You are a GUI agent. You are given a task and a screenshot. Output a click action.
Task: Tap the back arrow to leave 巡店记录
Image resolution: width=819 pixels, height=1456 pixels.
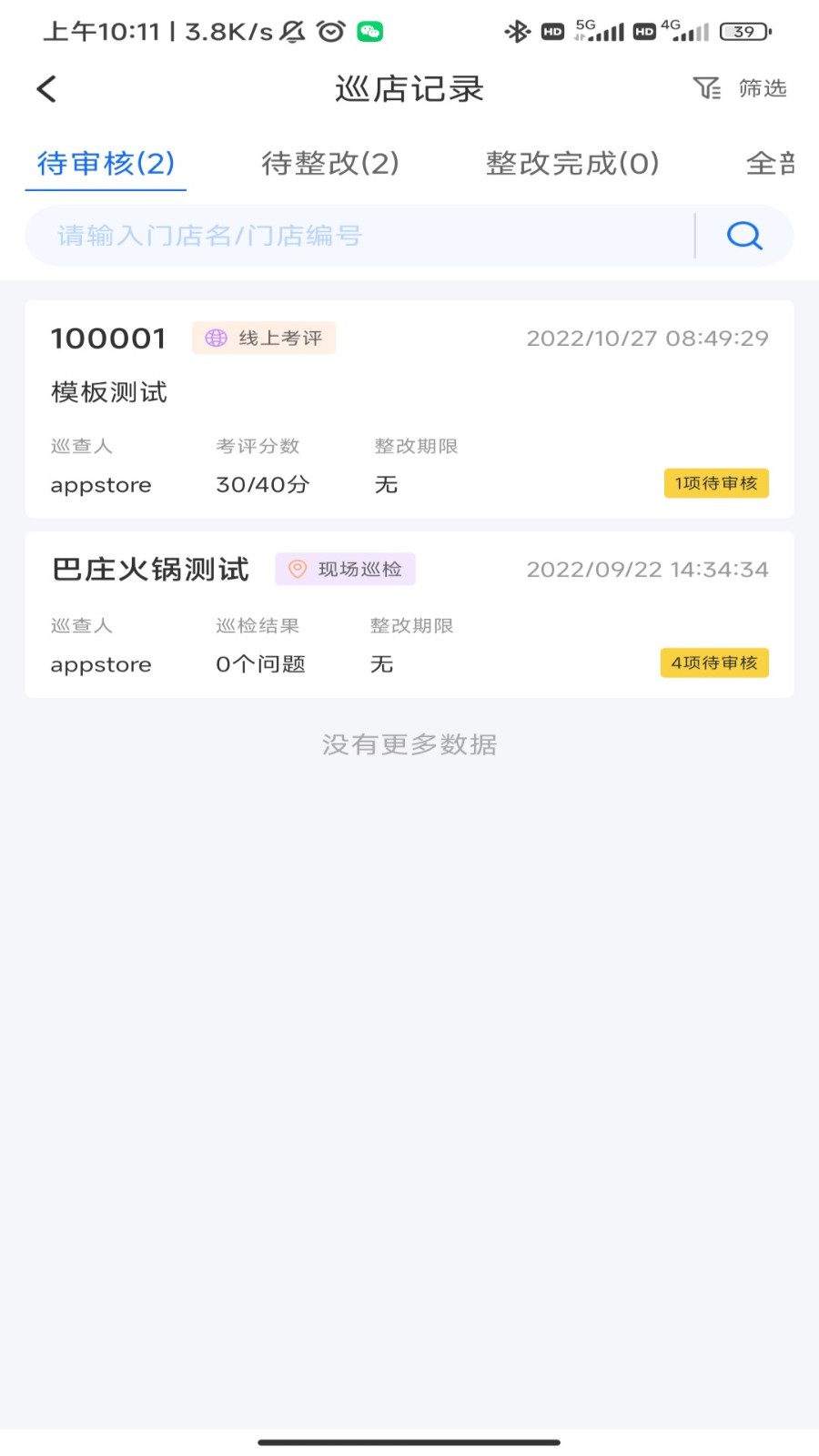pyautogui.click(x=45, y=88)
